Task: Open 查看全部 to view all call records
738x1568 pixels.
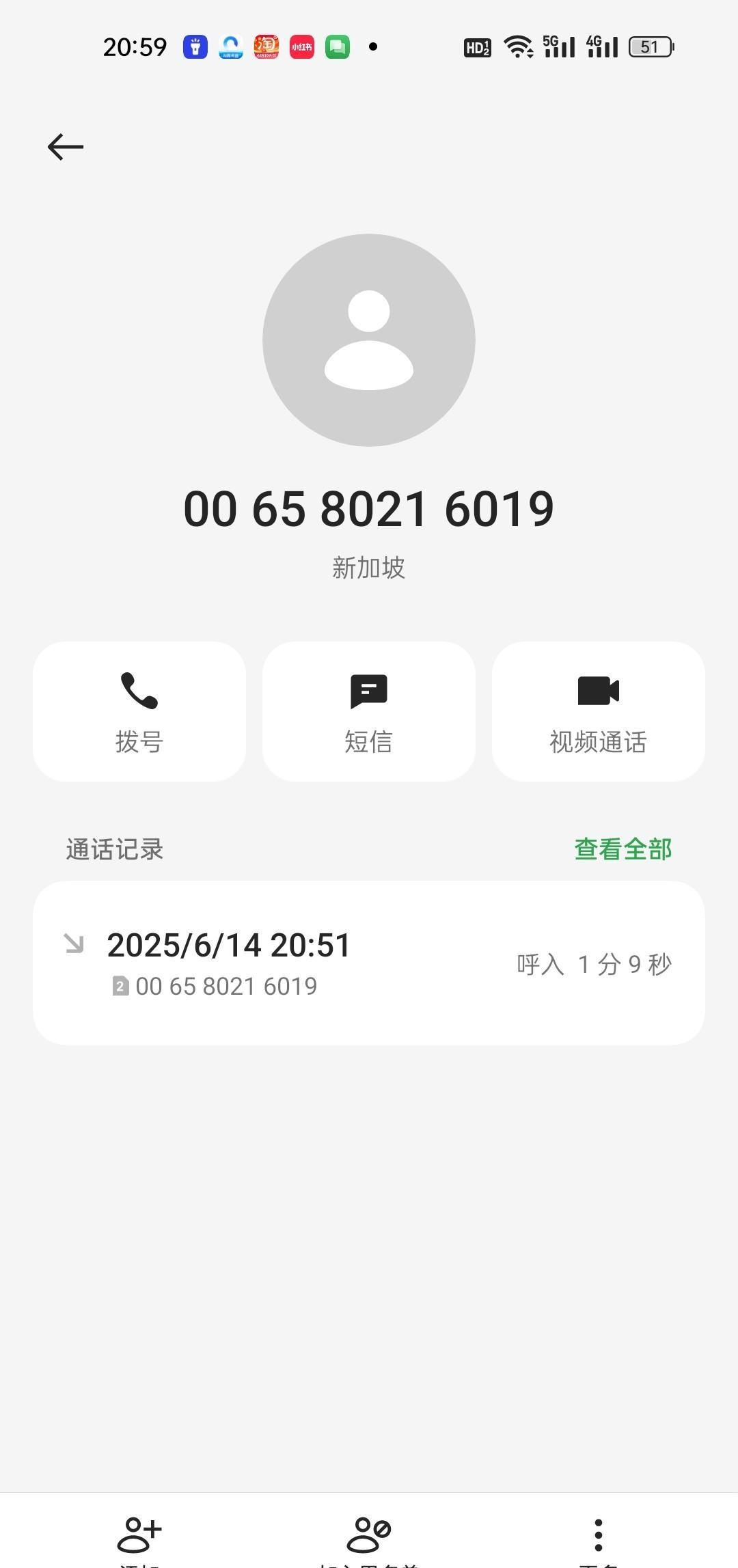Action: (x=623, y=849)
